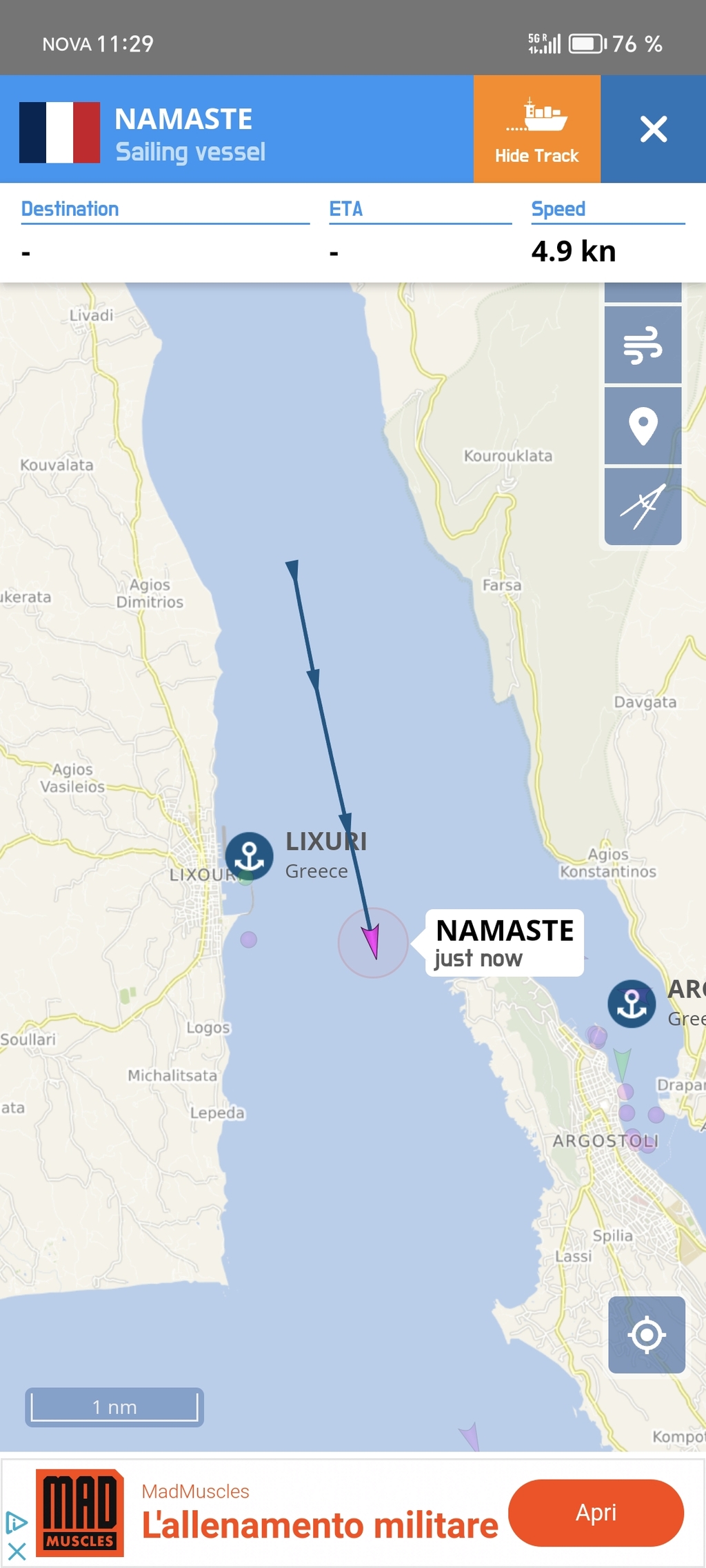Open the Lixuri port anchor marker
The height and width of the screenshot is (1568, 706).
tap(249, 856)
